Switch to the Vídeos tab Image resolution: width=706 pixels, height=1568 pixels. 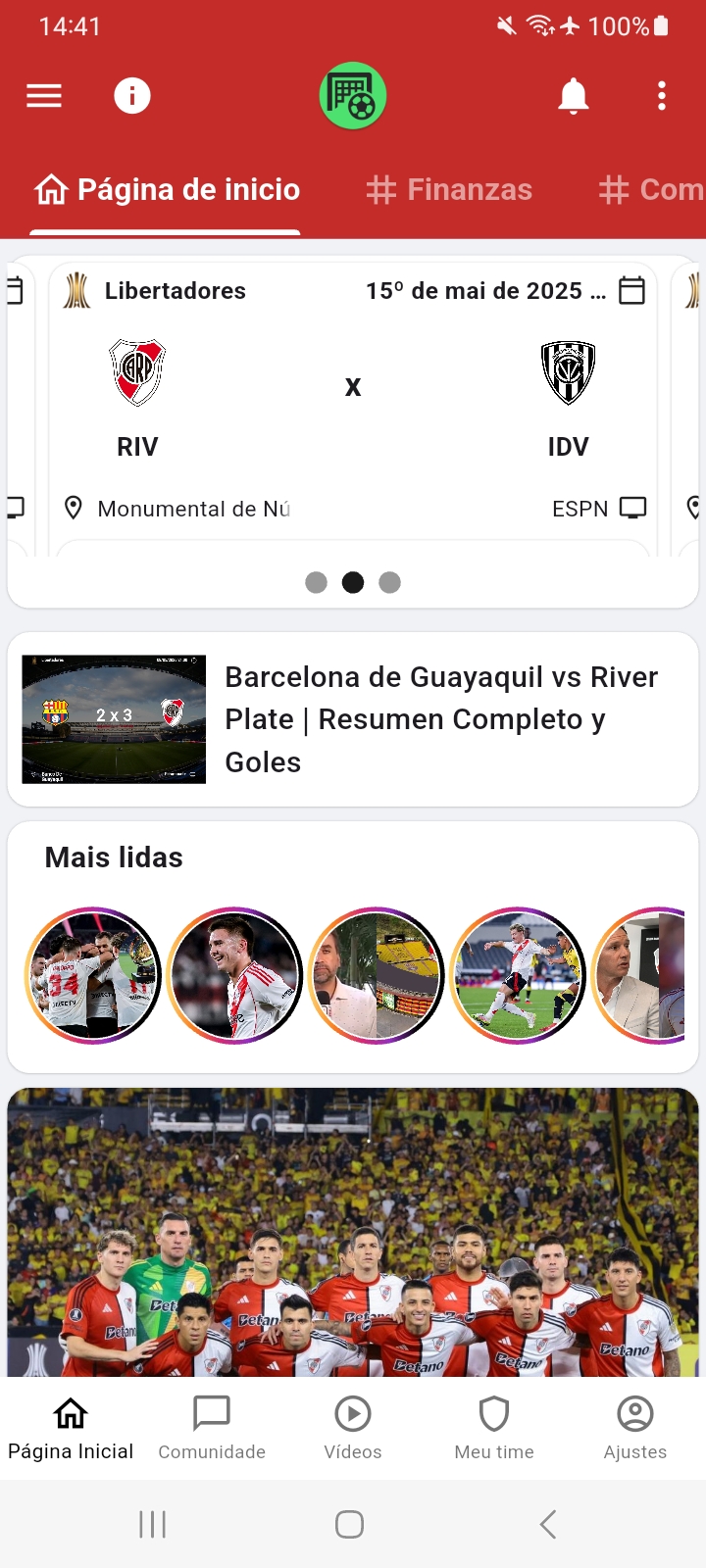point(353,1427)
